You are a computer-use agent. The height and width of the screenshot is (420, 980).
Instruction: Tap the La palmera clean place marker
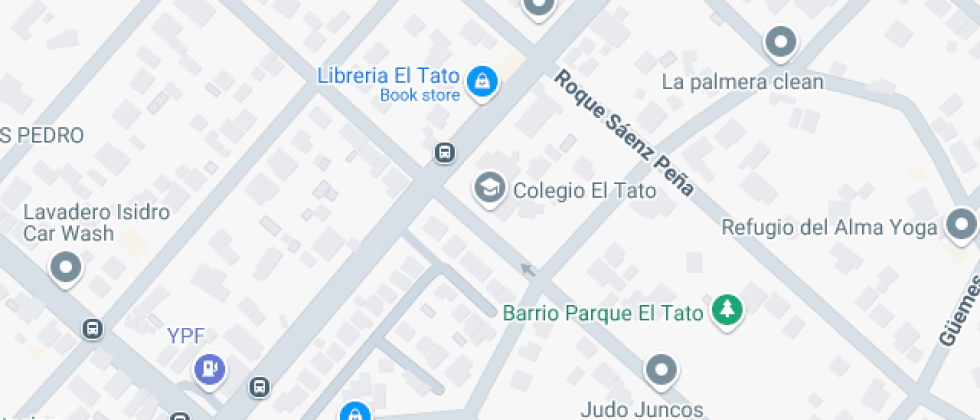(x=780, y=43)
